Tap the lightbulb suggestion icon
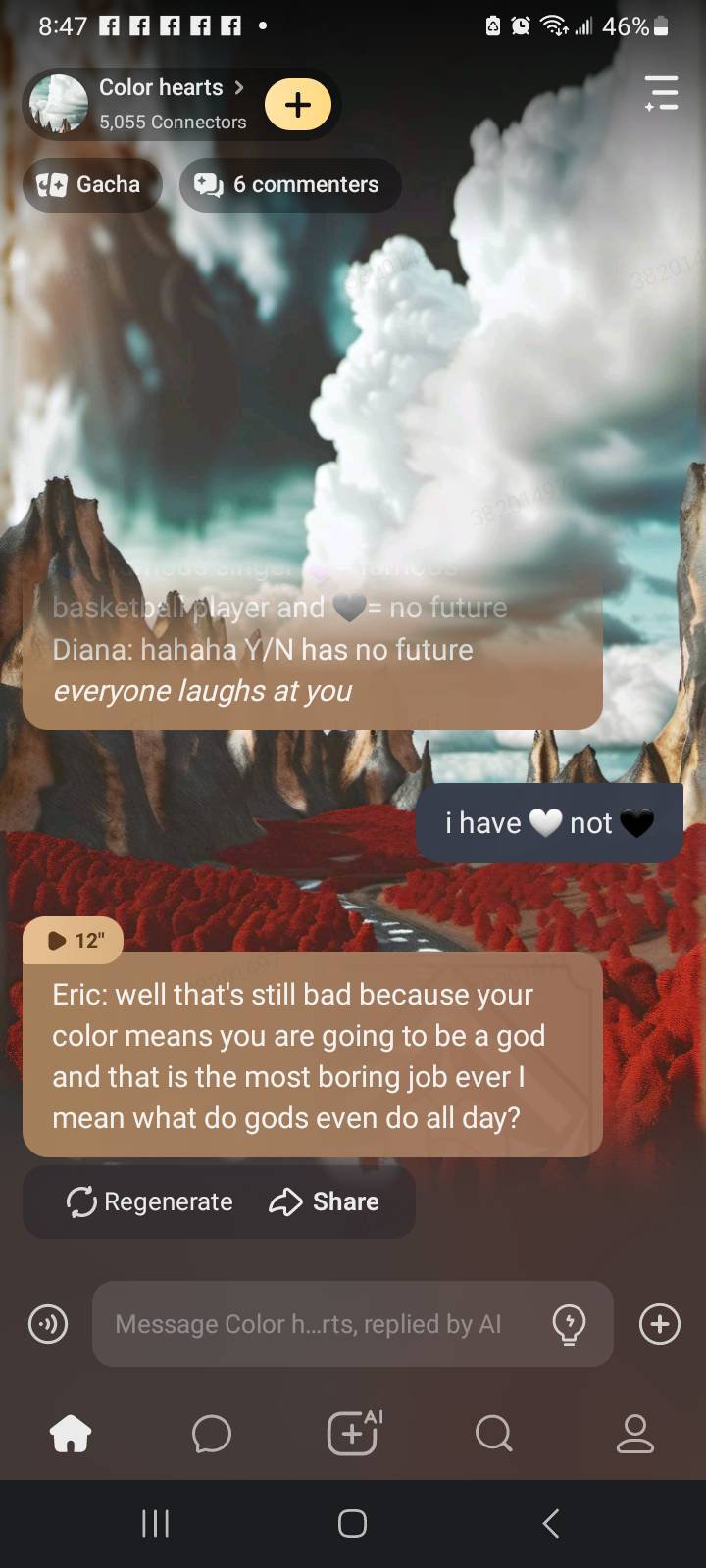Image resolution: width=706 pixels, height=1568 pixels. point(570,1324)
